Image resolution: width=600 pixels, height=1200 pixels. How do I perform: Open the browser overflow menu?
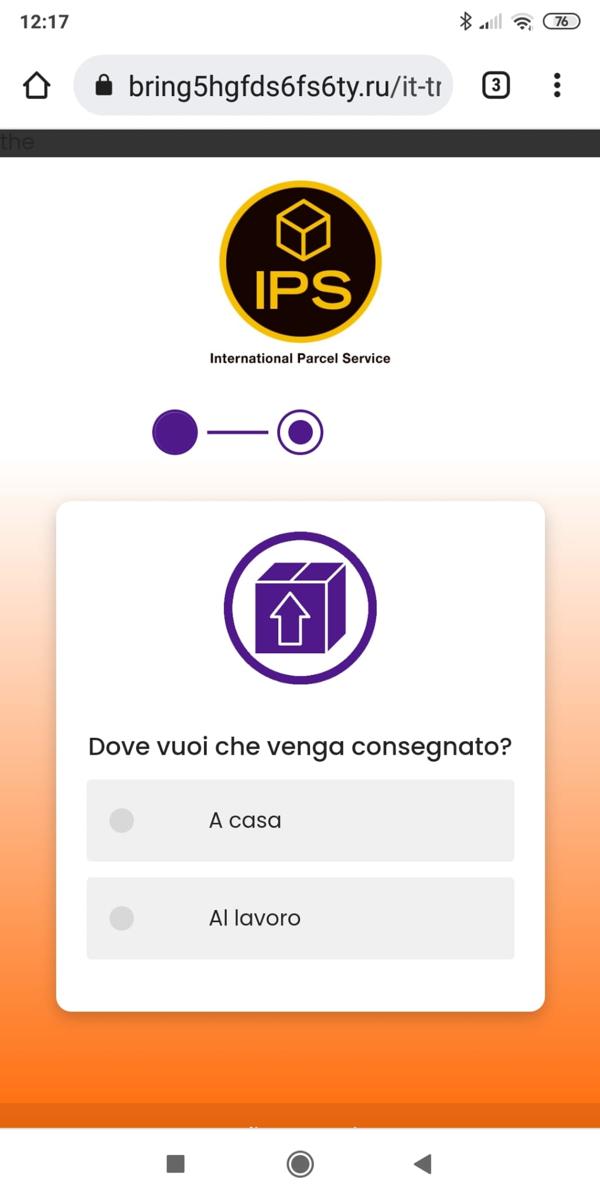click(557, 86)
